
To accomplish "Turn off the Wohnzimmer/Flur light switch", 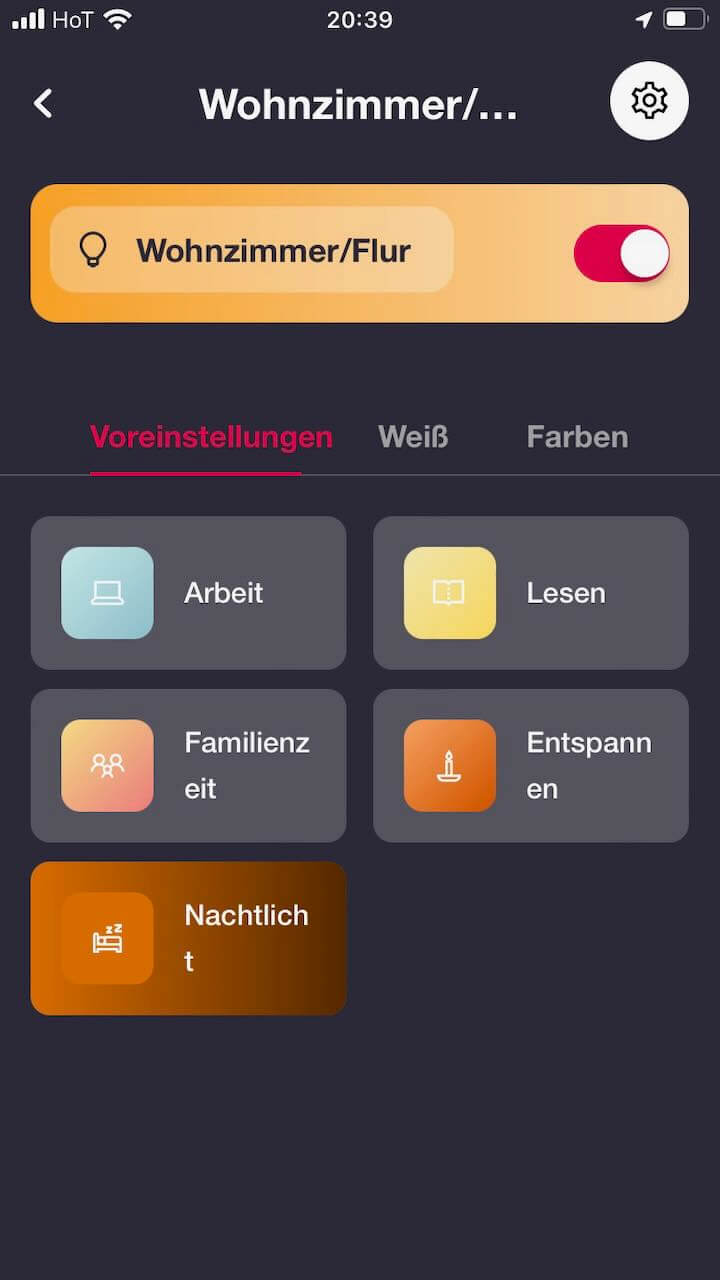I will tap(621, 254).
